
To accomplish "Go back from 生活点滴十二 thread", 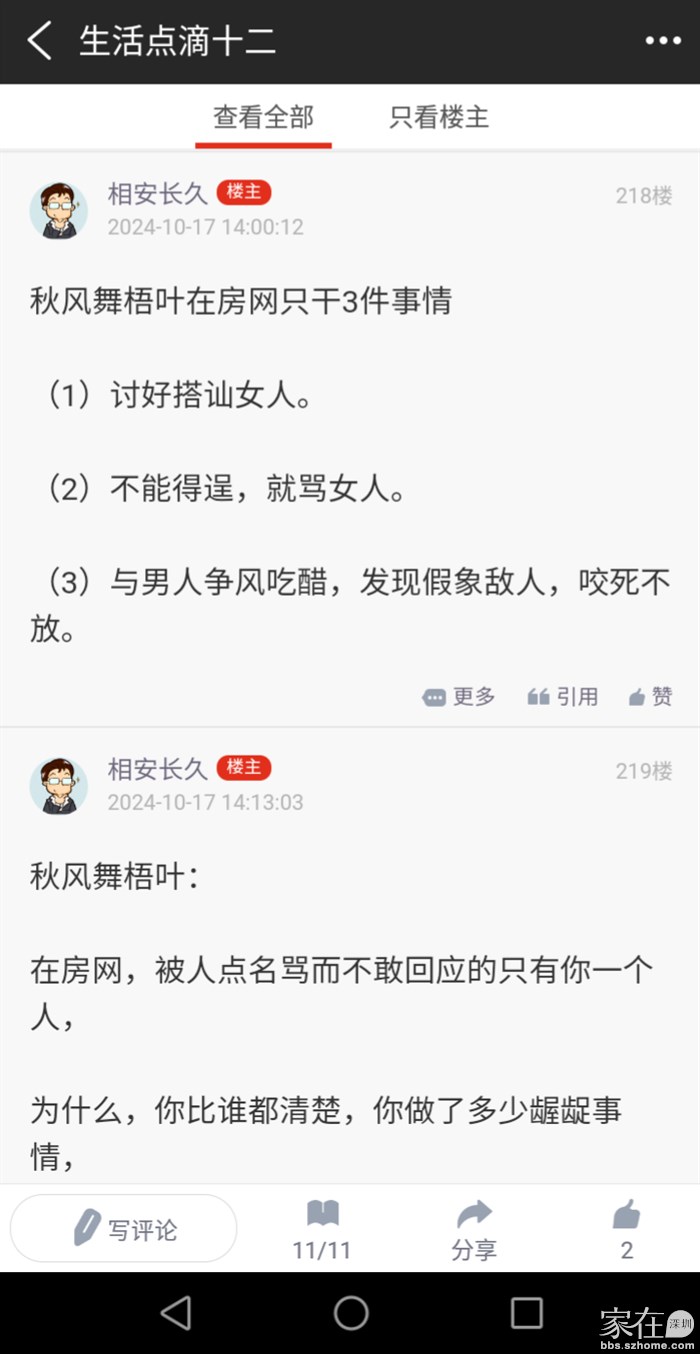I will click(x=40, y=42).
